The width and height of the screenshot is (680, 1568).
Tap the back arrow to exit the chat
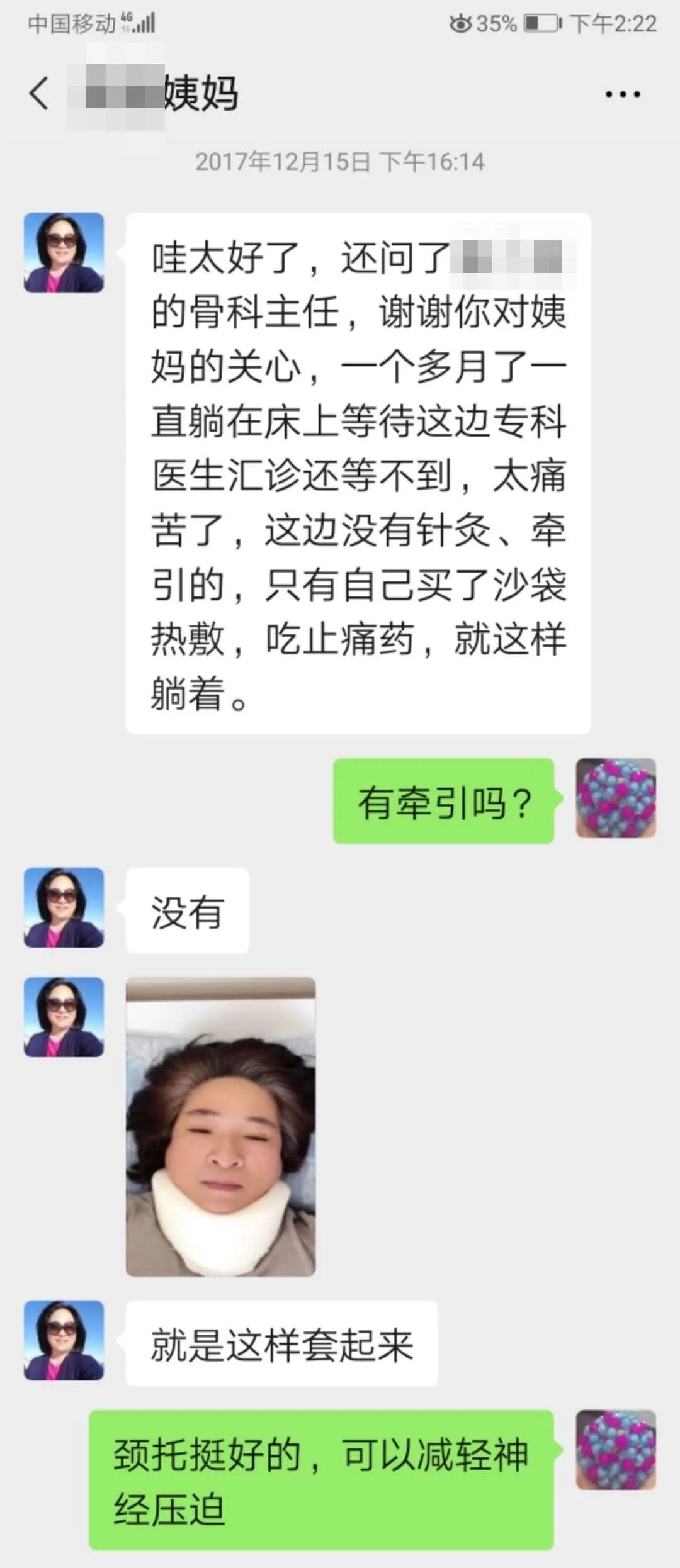click(38, 93)
